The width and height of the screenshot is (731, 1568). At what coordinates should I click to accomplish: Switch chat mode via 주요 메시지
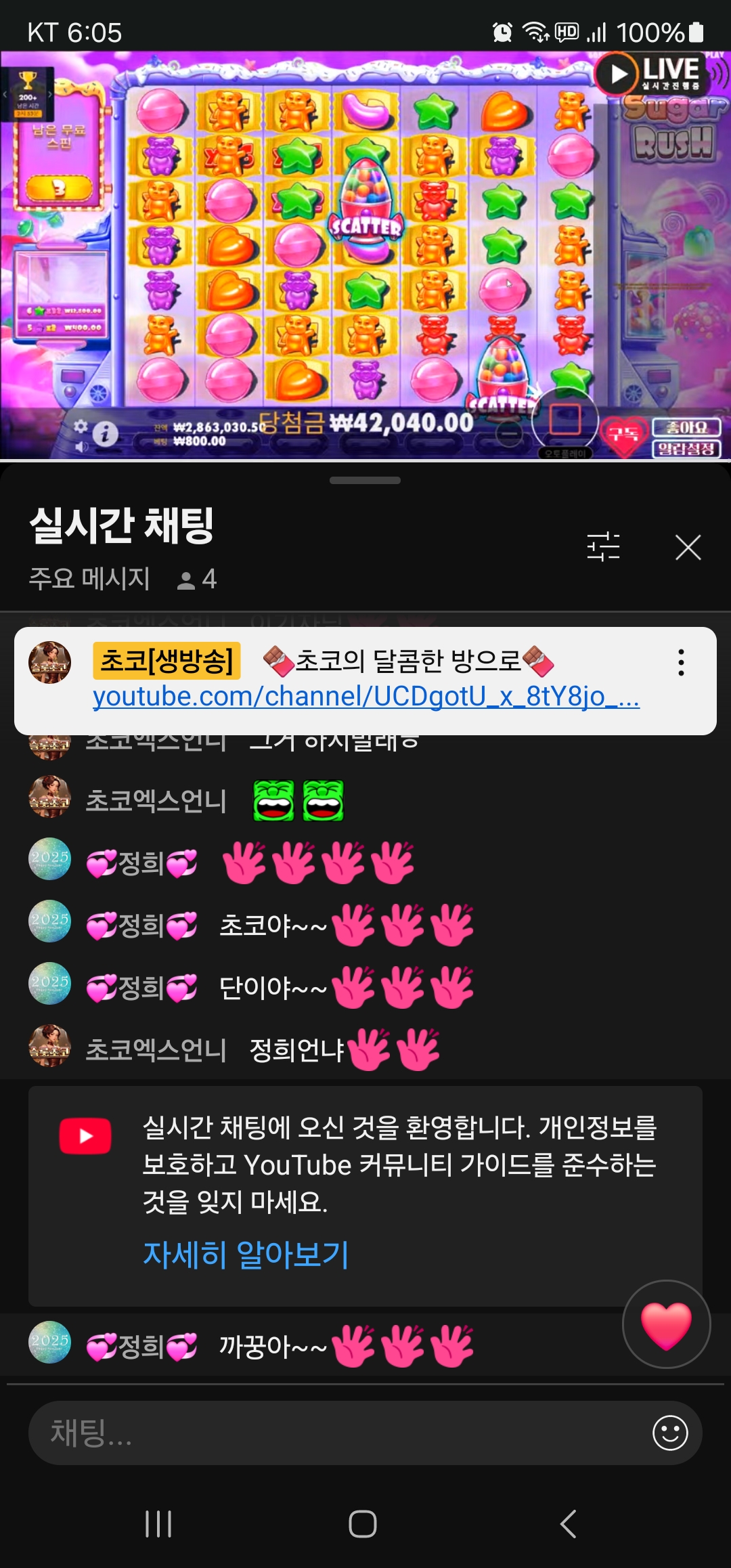coord(89,579)
